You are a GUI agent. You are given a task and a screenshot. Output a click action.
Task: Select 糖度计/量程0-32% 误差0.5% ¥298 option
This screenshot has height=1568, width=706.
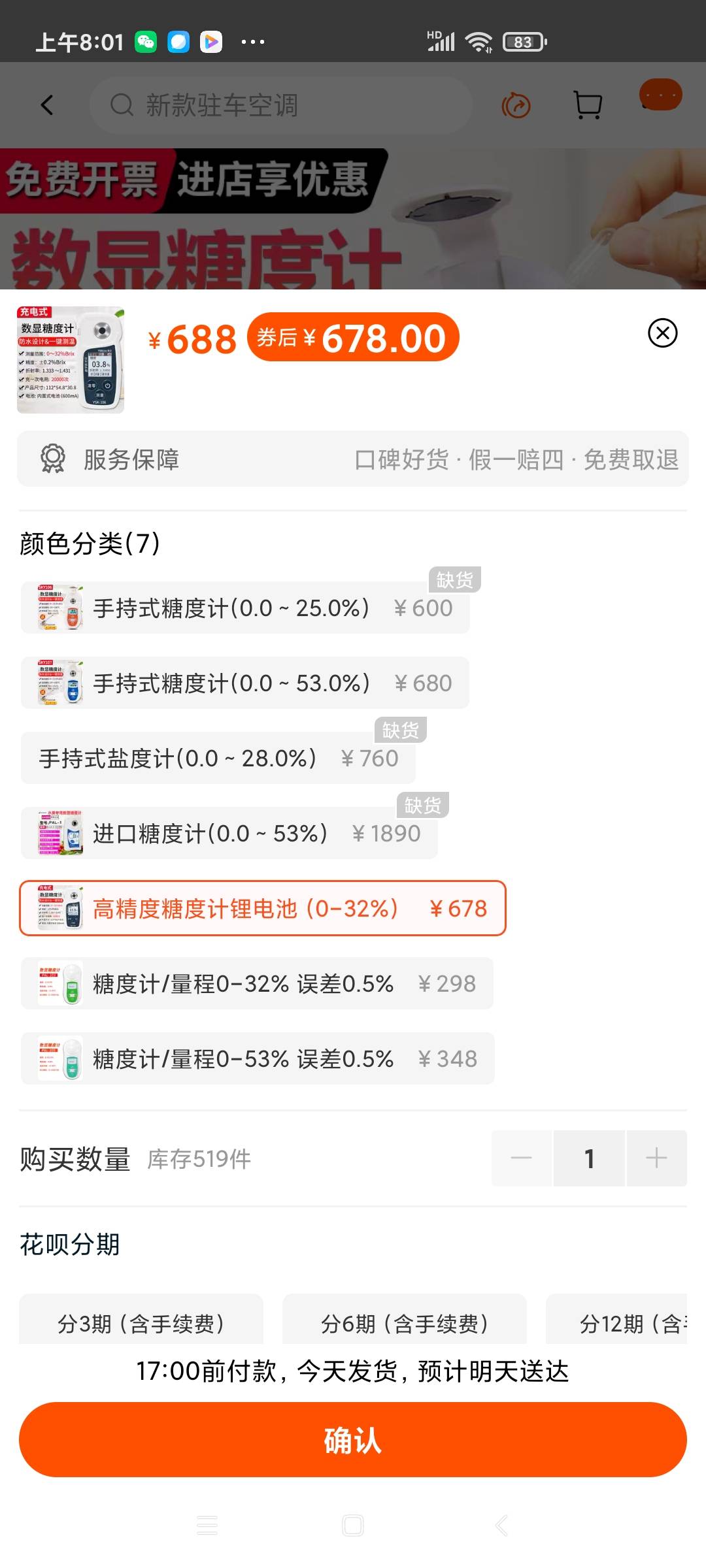point(257,983)
